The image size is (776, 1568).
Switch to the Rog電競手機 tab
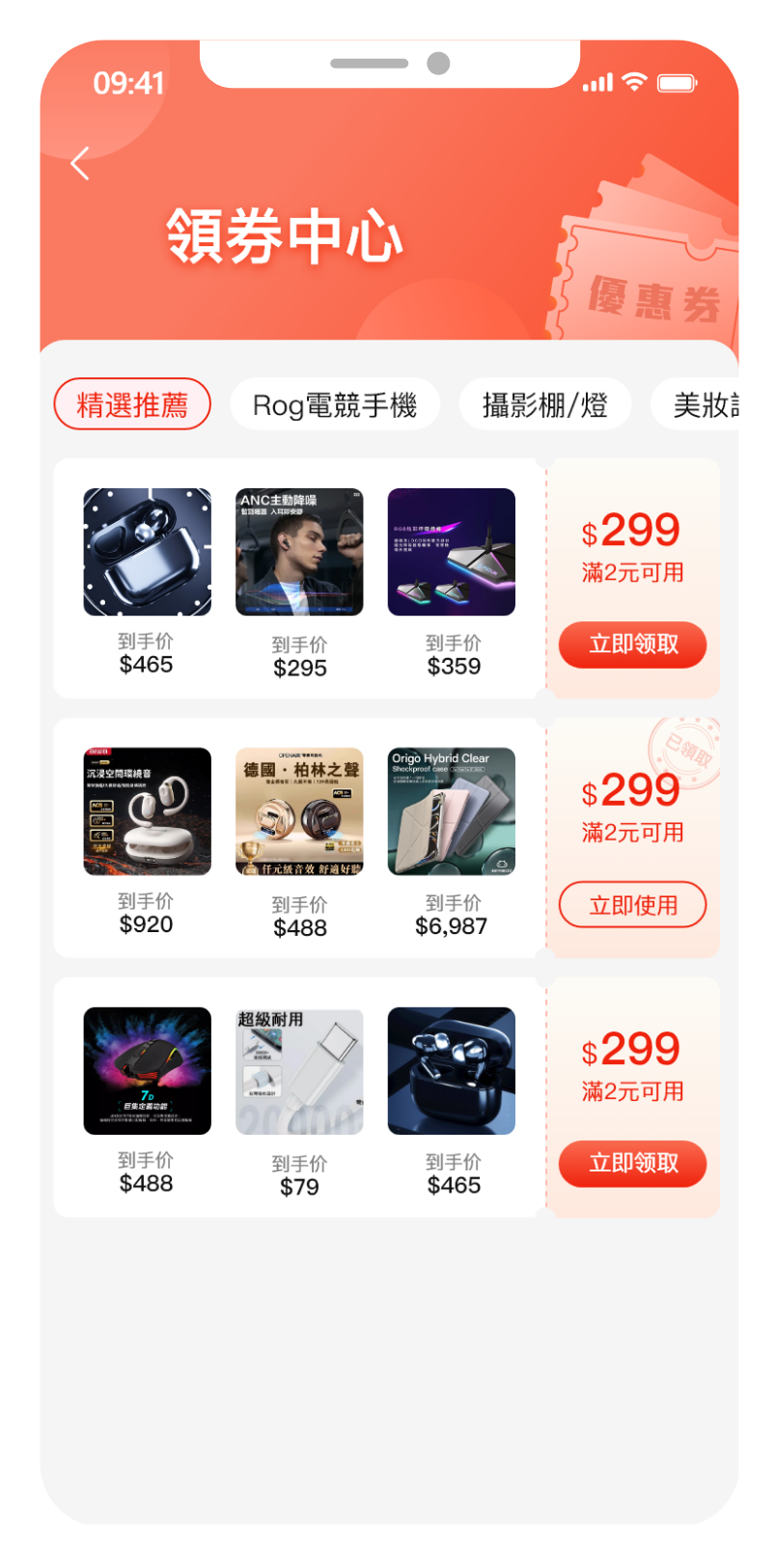pyautogui.click(x=334, y=404)
